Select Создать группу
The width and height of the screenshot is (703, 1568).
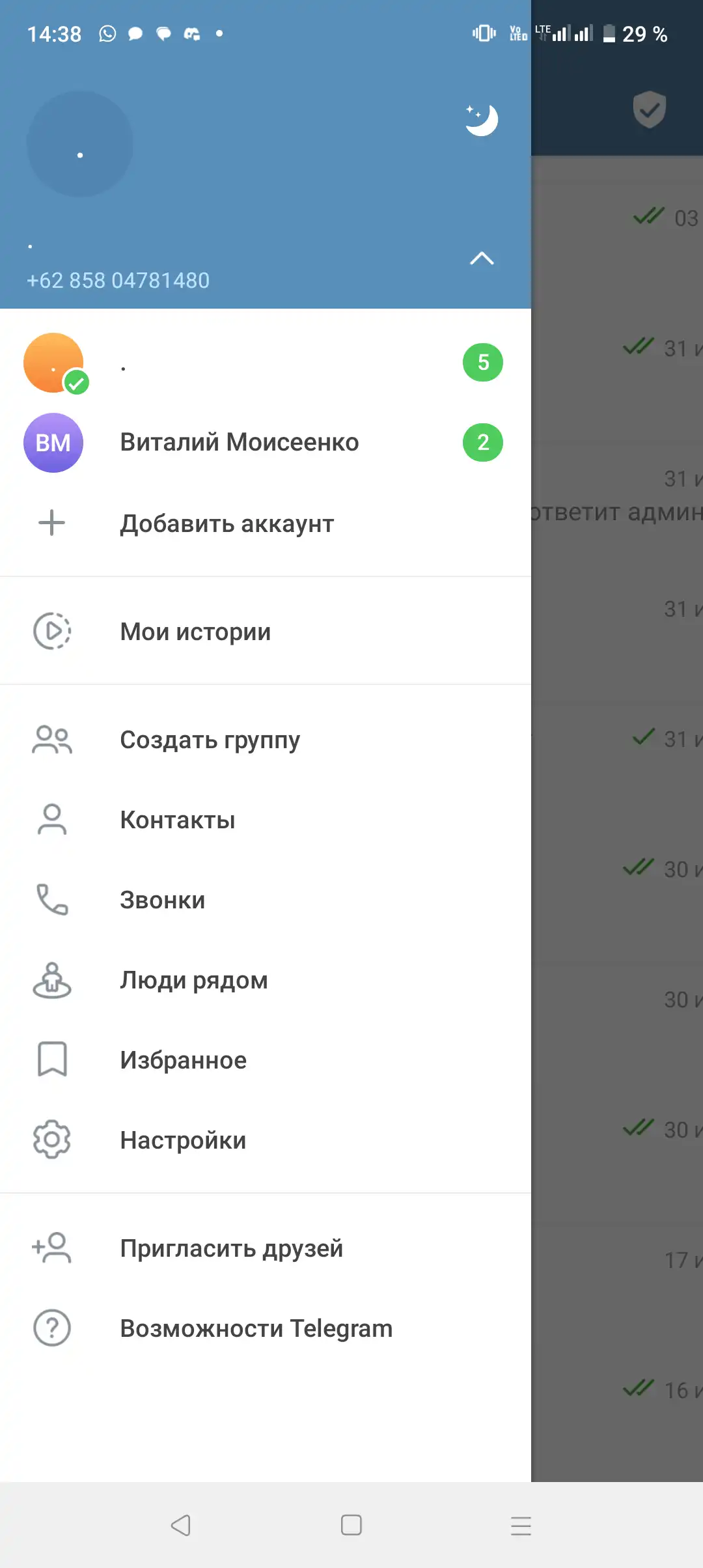[266, 740]
